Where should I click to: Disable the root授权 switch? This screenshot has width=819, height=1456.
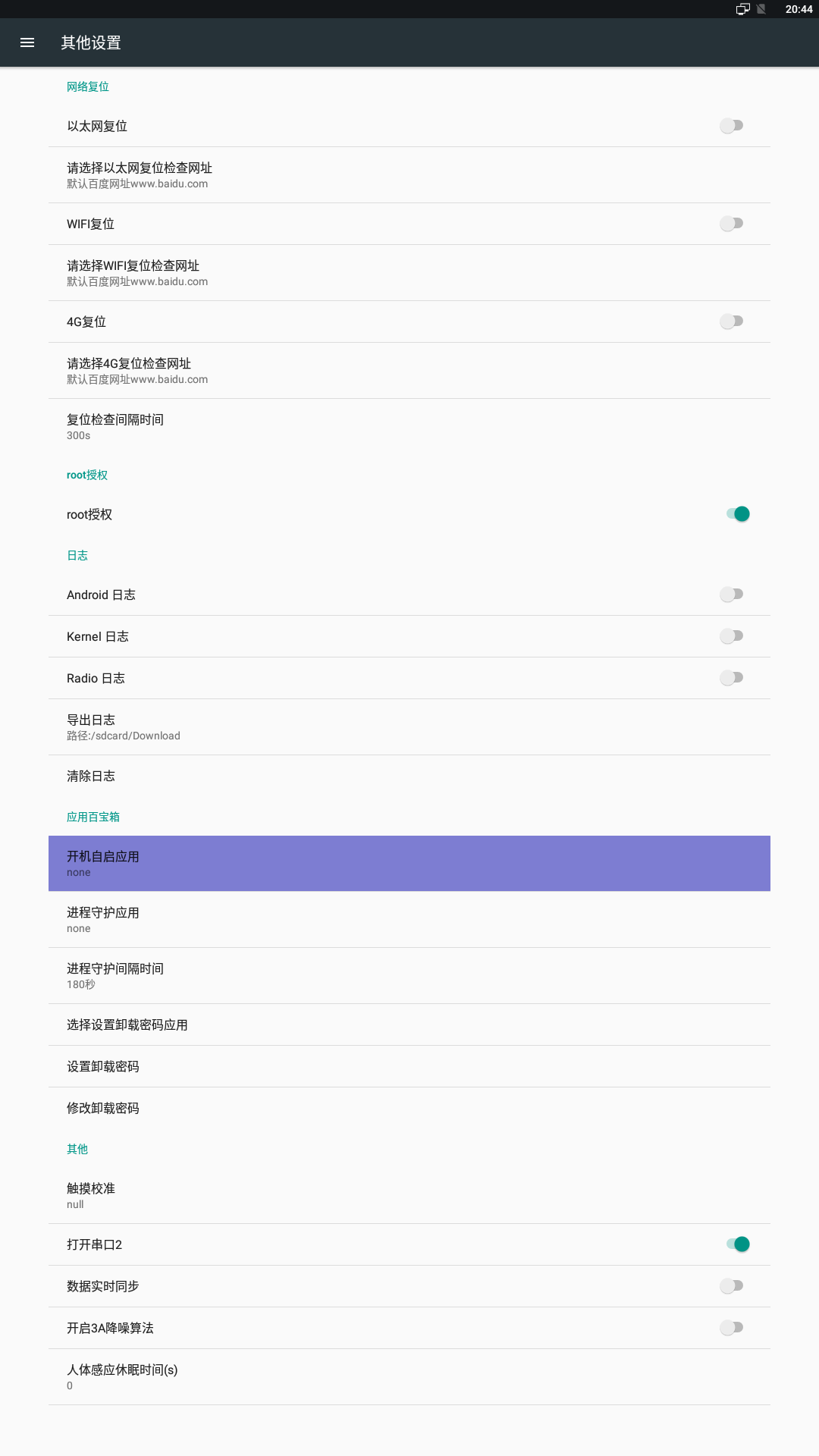738,514
